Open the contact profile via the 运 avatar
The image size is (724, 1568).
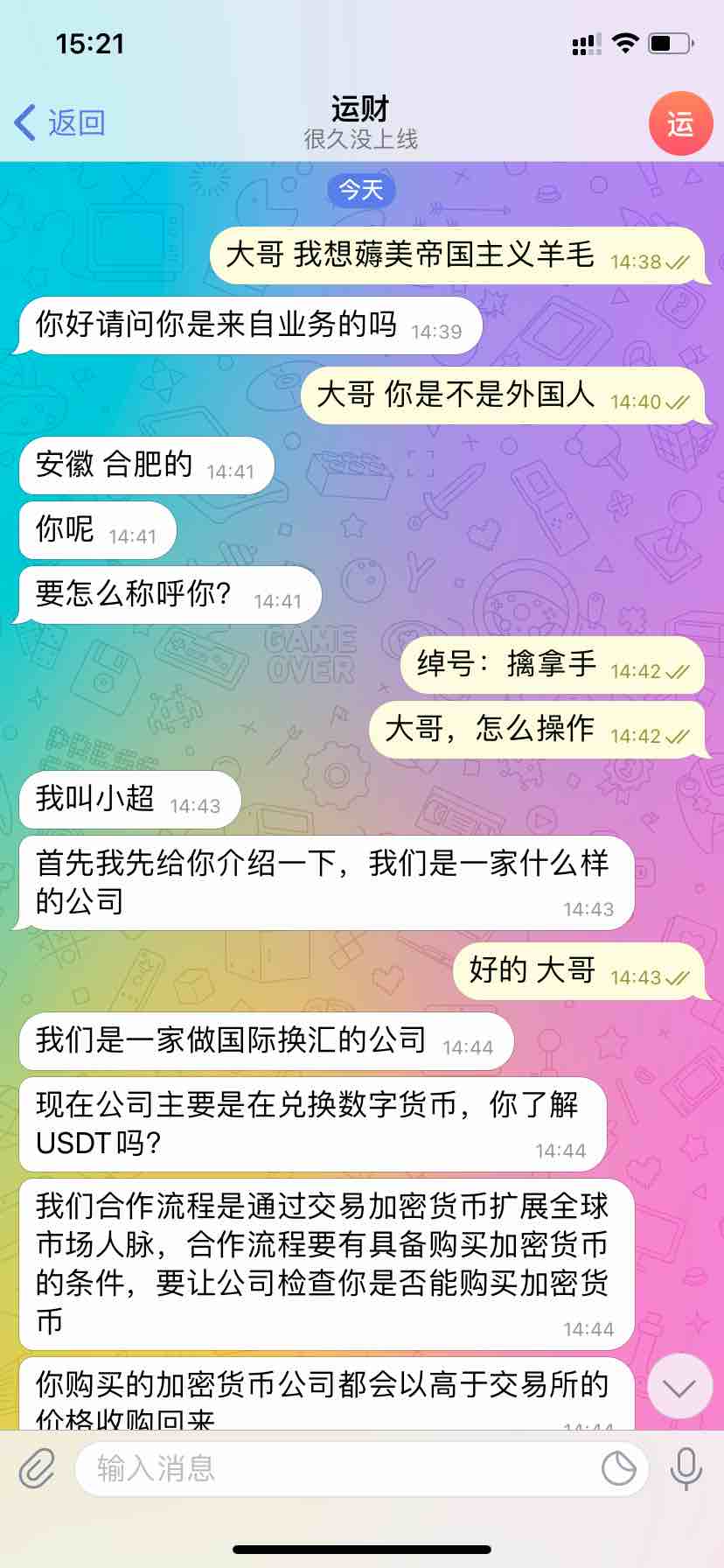(680, 122)
